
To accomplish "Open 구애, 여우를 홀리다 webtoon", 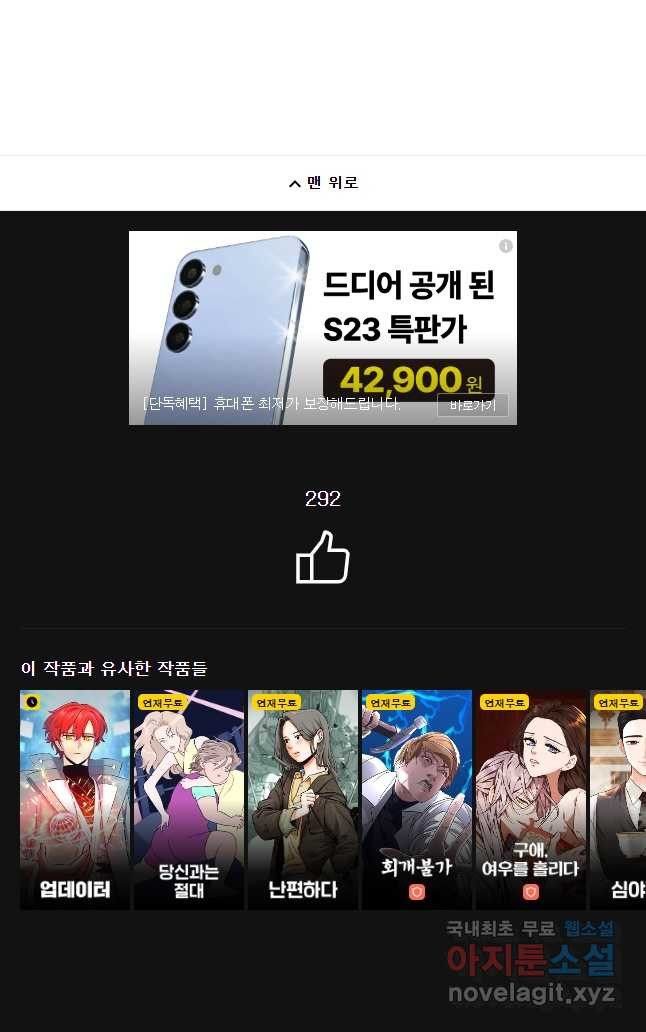I will point(531,800).
